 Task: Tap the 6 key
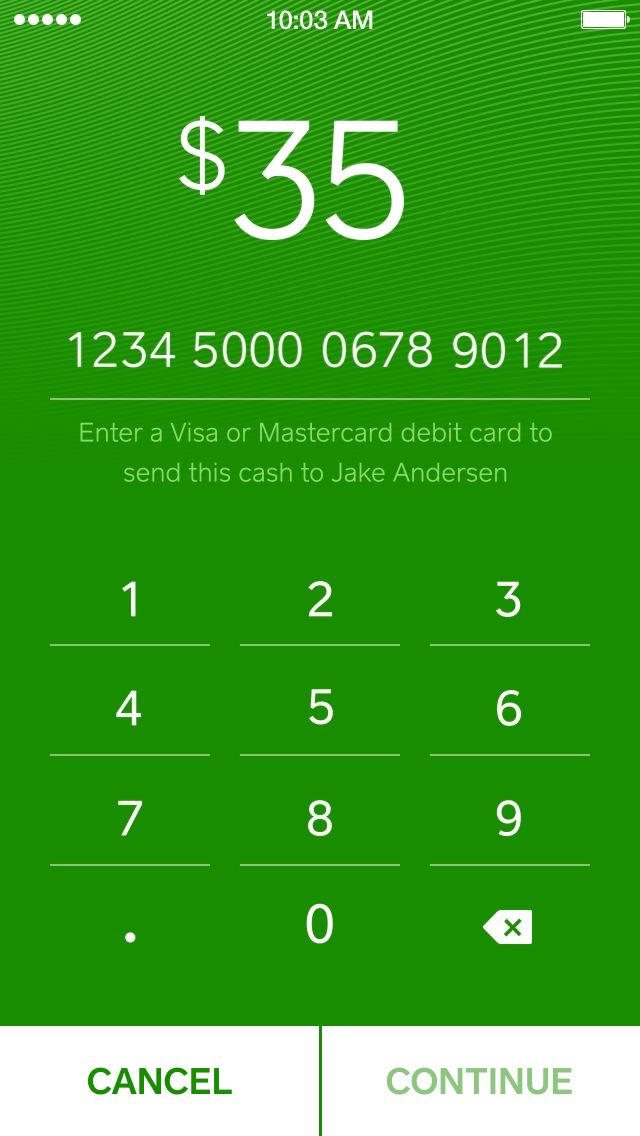(x=510, y=709)
